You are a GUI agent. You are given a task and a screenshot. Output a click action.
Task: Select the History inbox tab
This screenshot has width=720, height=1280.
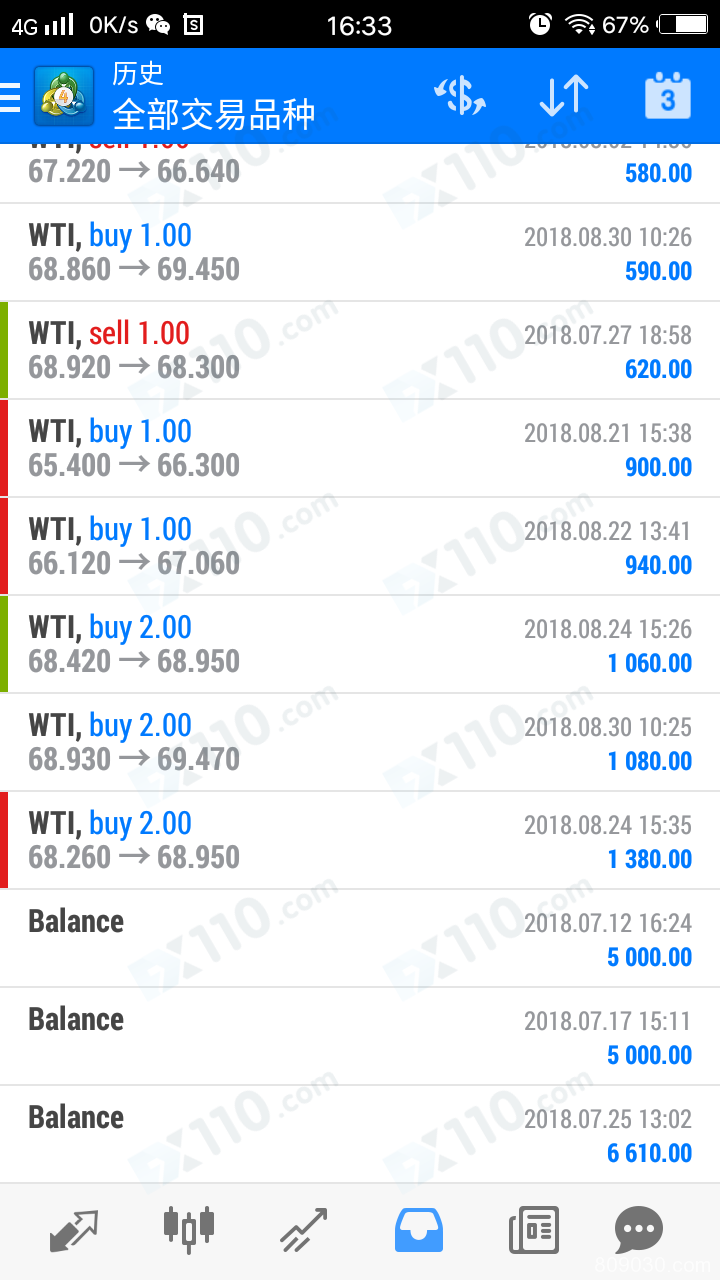[x=419, y=1229]
